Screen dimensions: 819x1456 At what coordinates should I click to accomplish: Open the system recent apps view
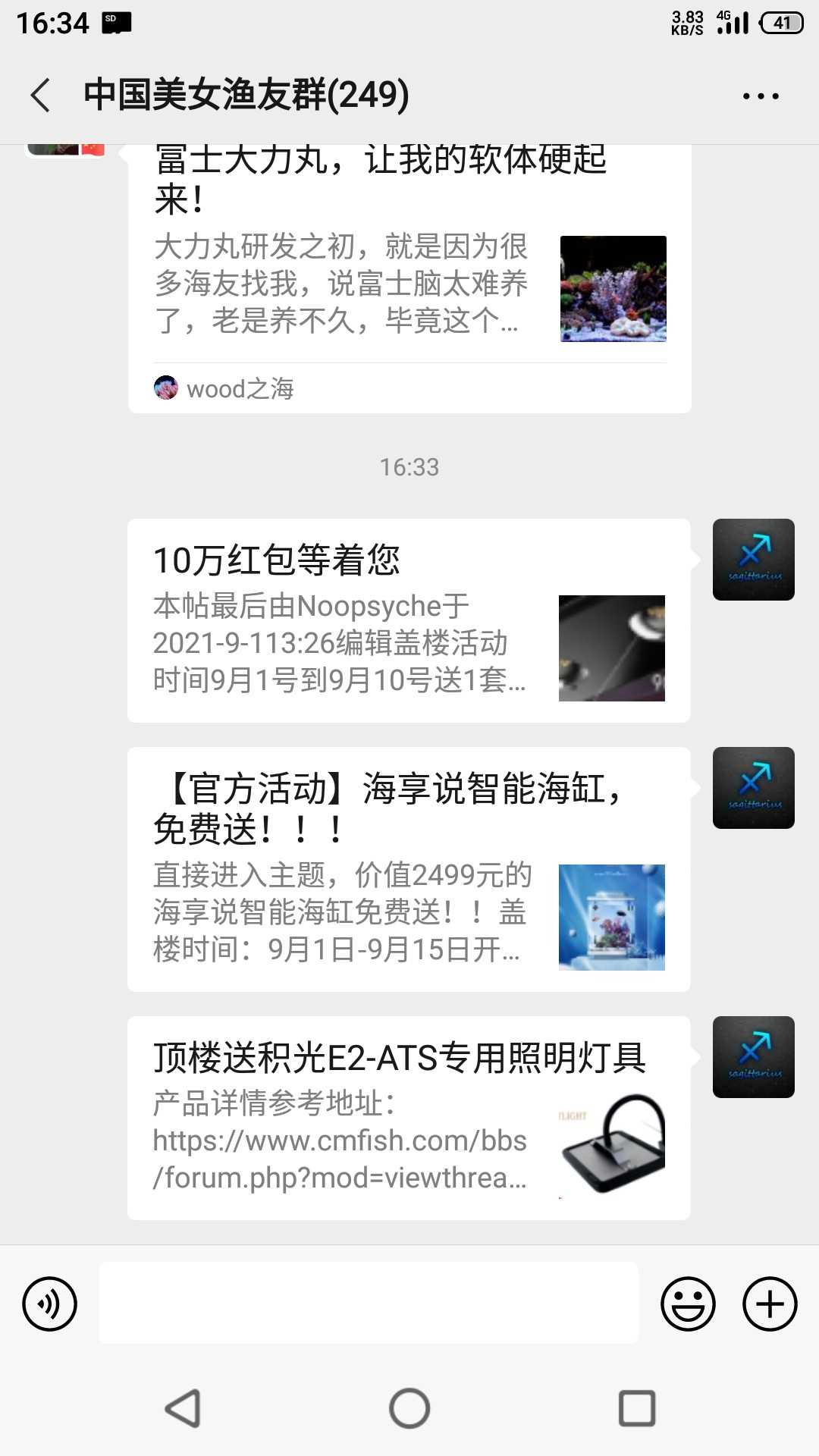coord(637,1408)
